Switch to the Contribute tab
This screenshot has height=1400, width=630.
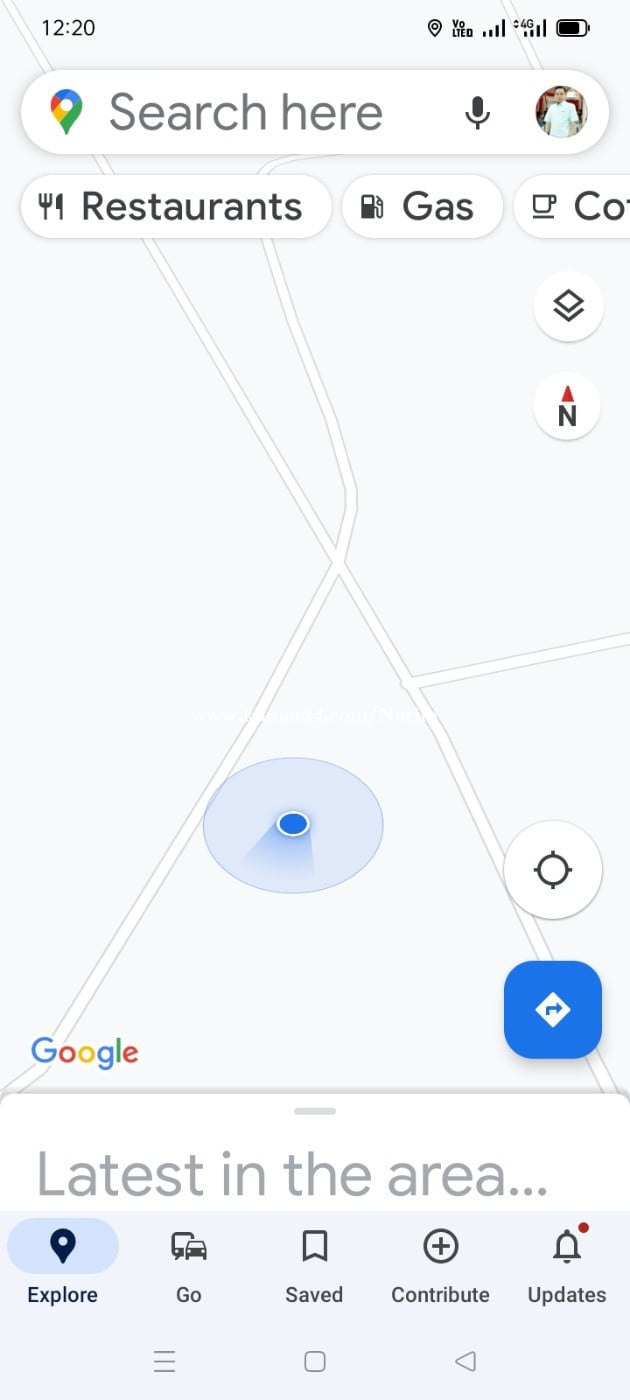tap(440, 1266)
